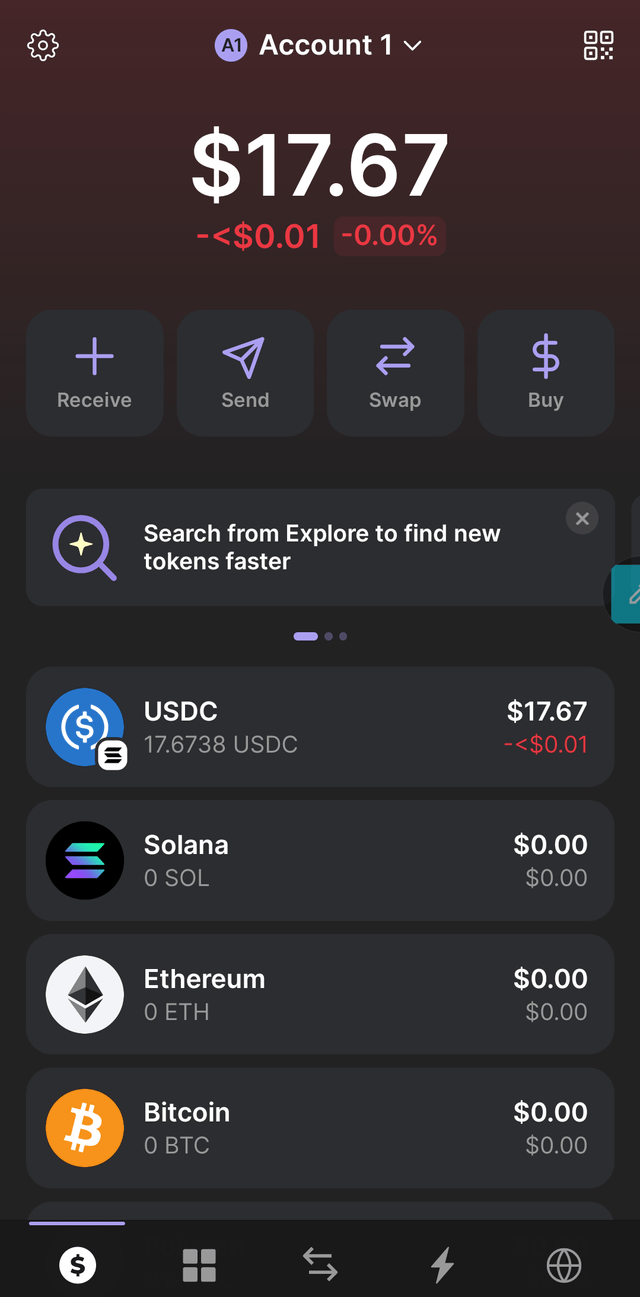Open the Solana token row
Viewport: 640px width, 1297px height.
[x=320, y=861]
